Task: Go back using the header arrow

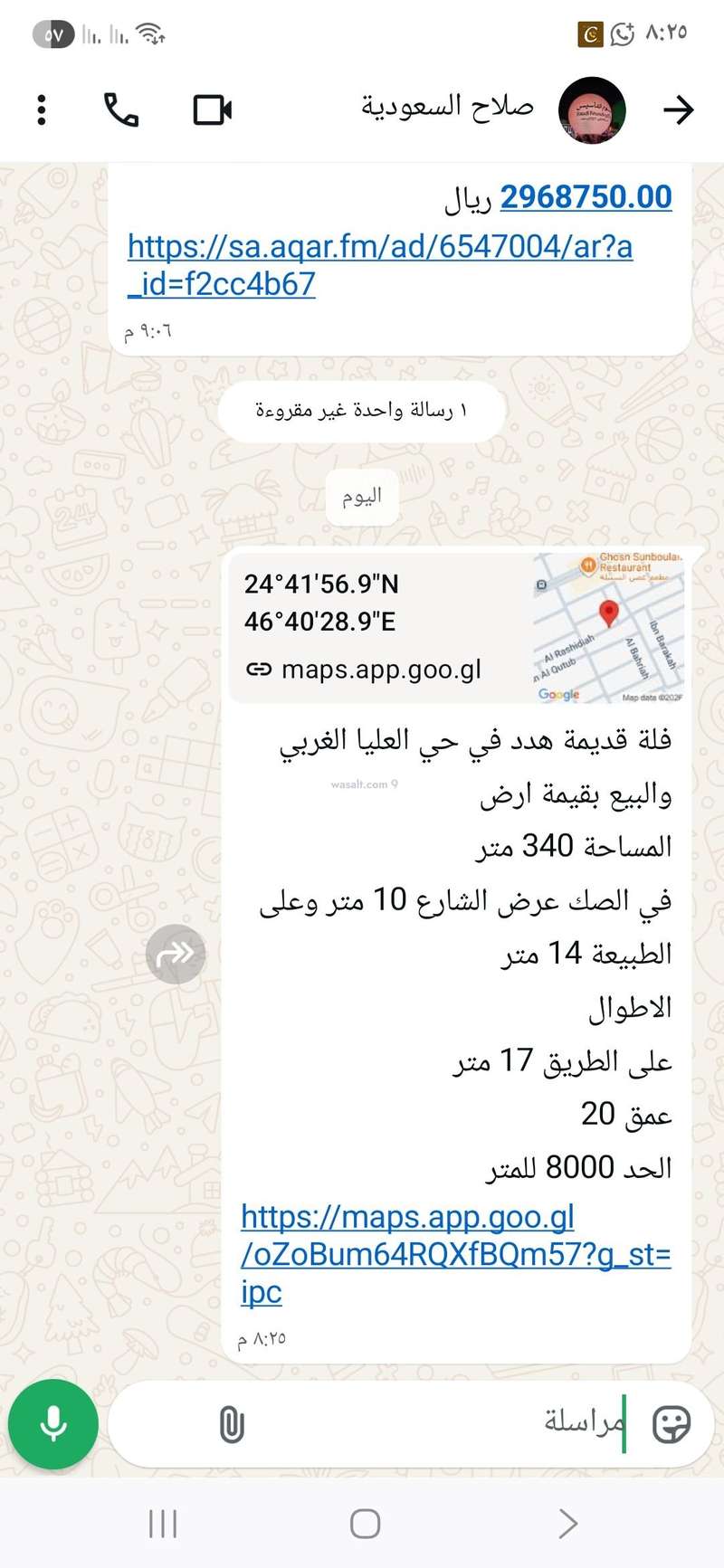Action: click(x=678, y=109)
